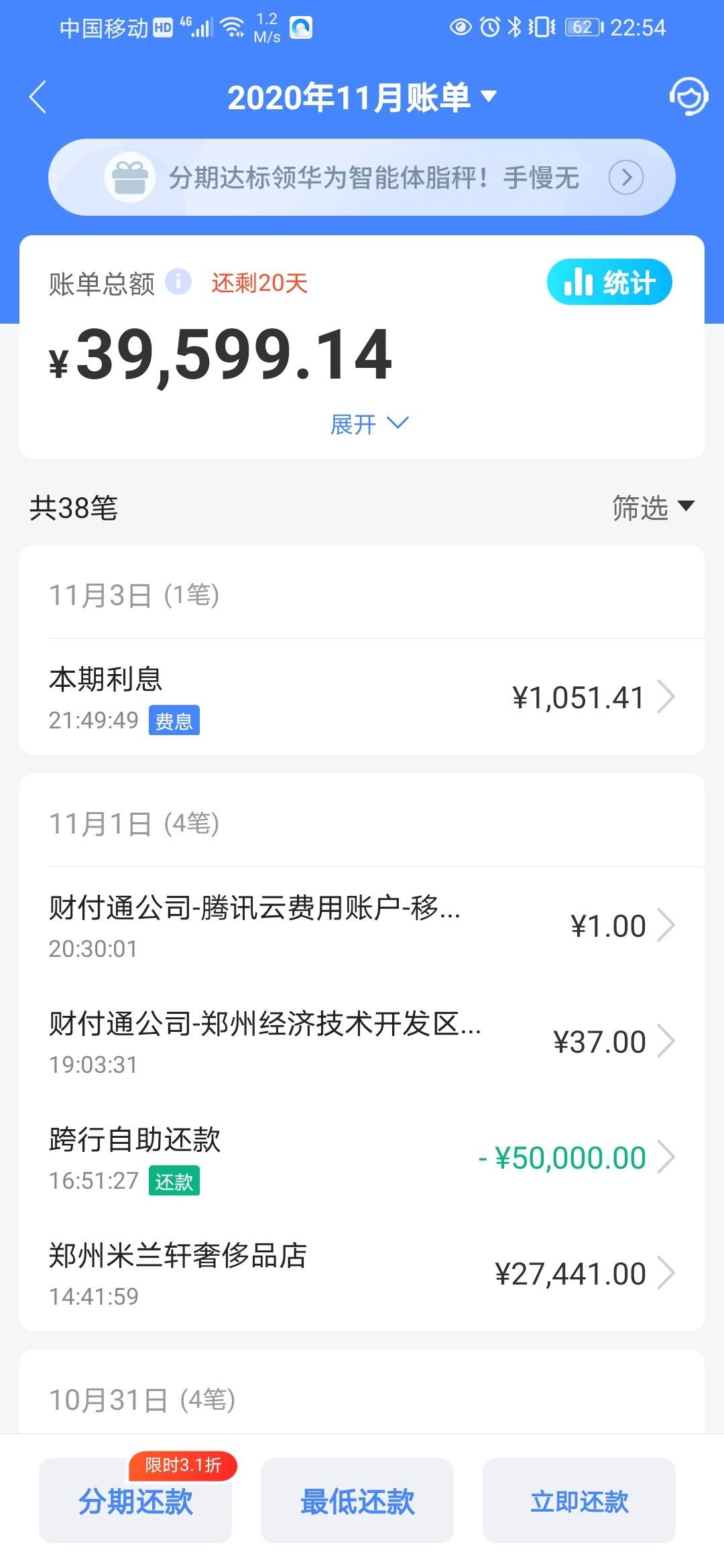The image size is (724, 1568).
Task: Expand bill details with 展开
Action: 369,424
